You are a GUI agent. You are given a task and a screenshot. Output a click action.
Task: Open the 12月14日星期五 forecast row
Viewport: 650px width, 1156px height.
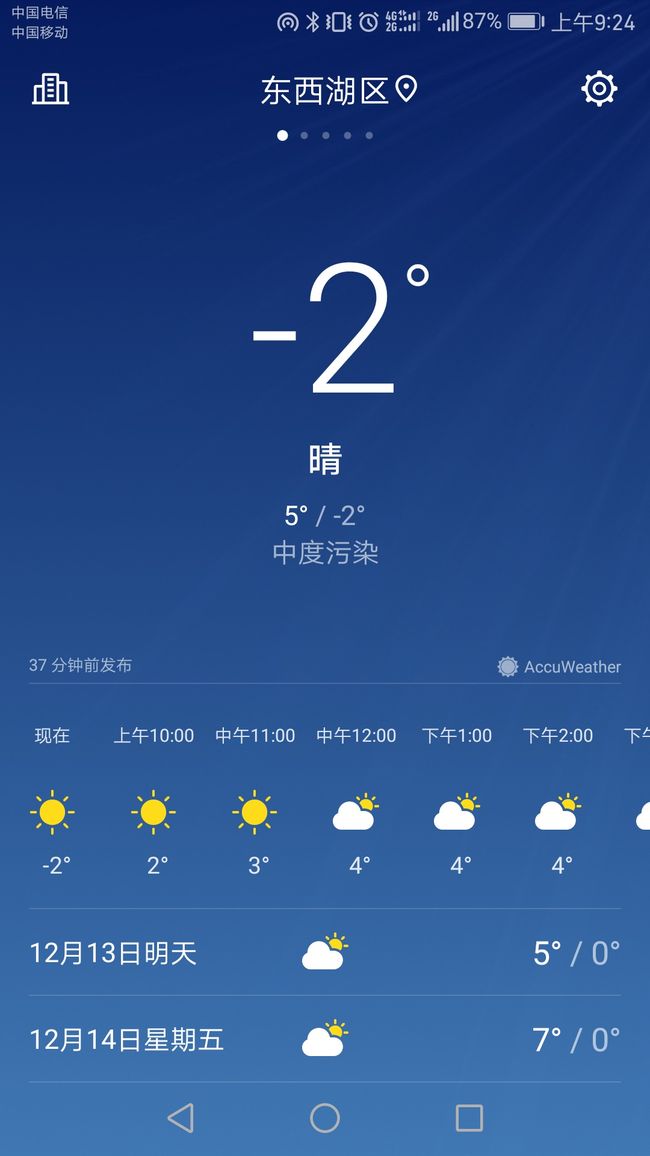[325, 1040]
